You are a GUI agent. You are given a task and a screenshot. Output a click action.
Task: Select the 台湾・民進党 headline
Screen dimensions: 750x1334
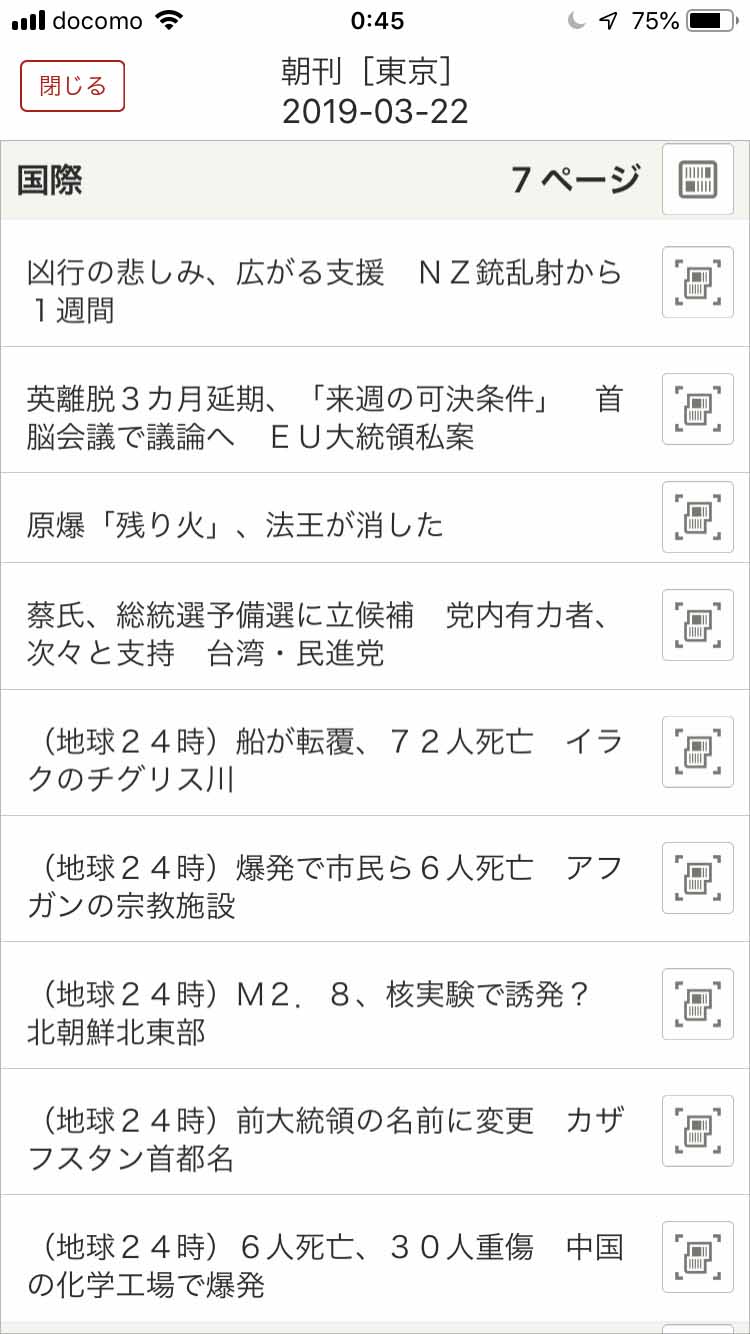click(x=320, y=626)
